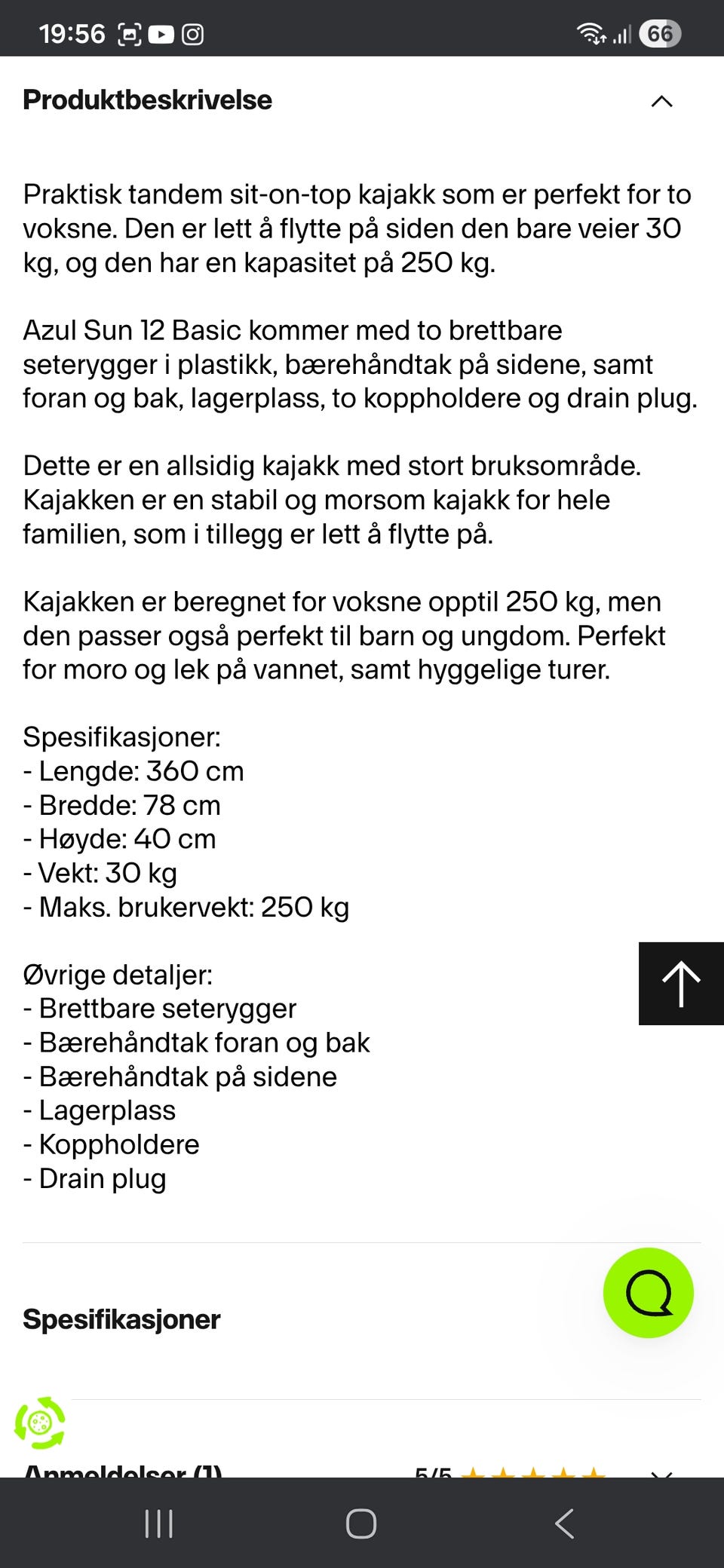Collapse the Produktbeskrivelse section

click(661, 100)
